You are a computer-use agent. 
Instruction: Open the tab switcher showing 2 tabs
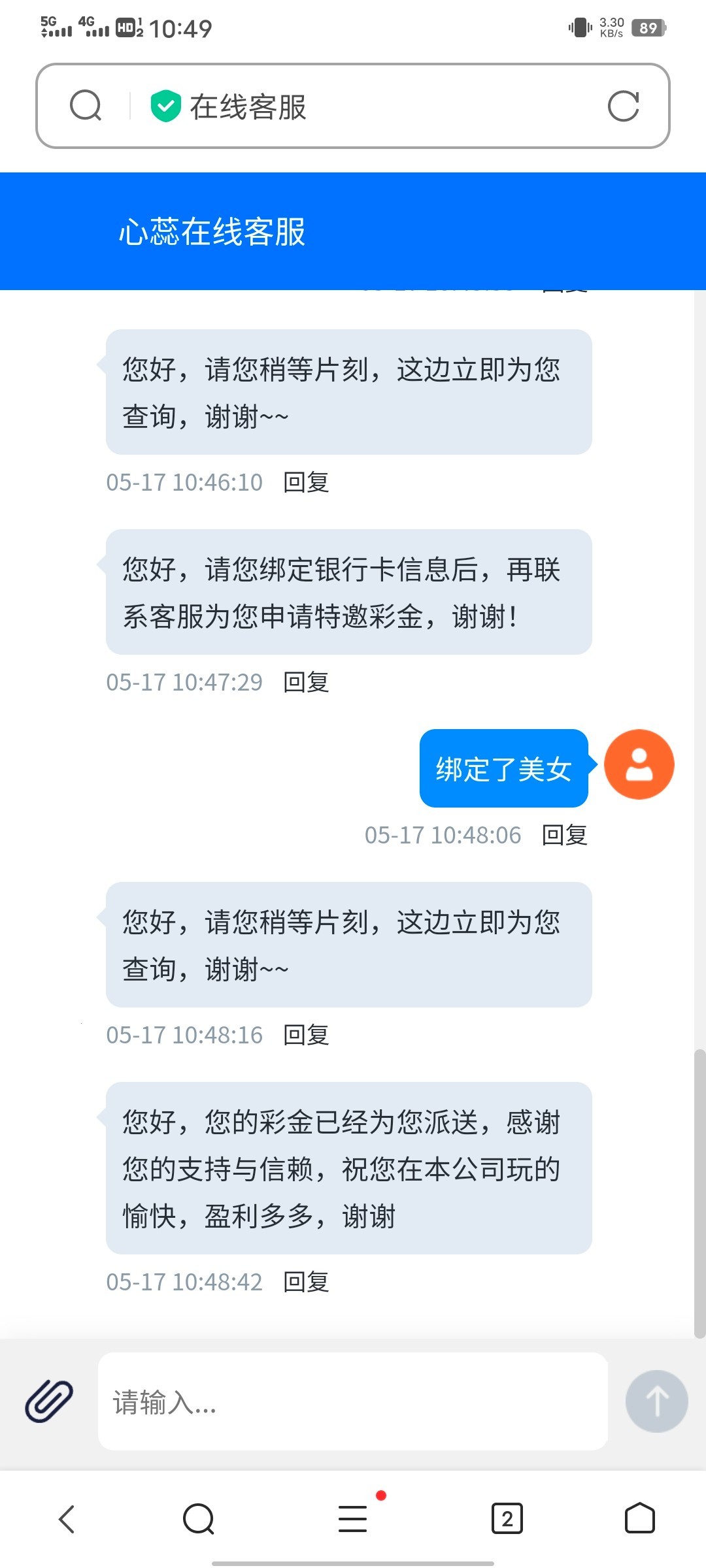(507, 1518)
